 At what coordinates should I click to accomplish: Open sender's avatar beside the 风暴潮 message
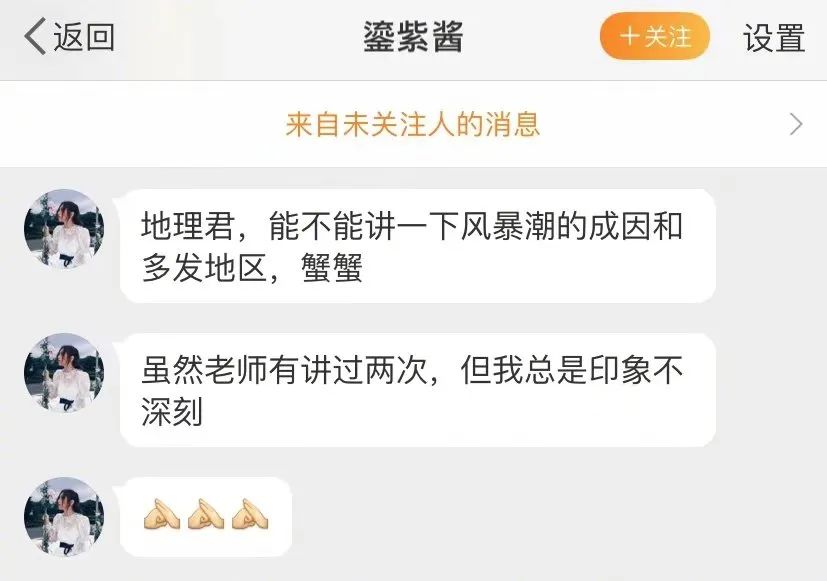tap(64, 229)
